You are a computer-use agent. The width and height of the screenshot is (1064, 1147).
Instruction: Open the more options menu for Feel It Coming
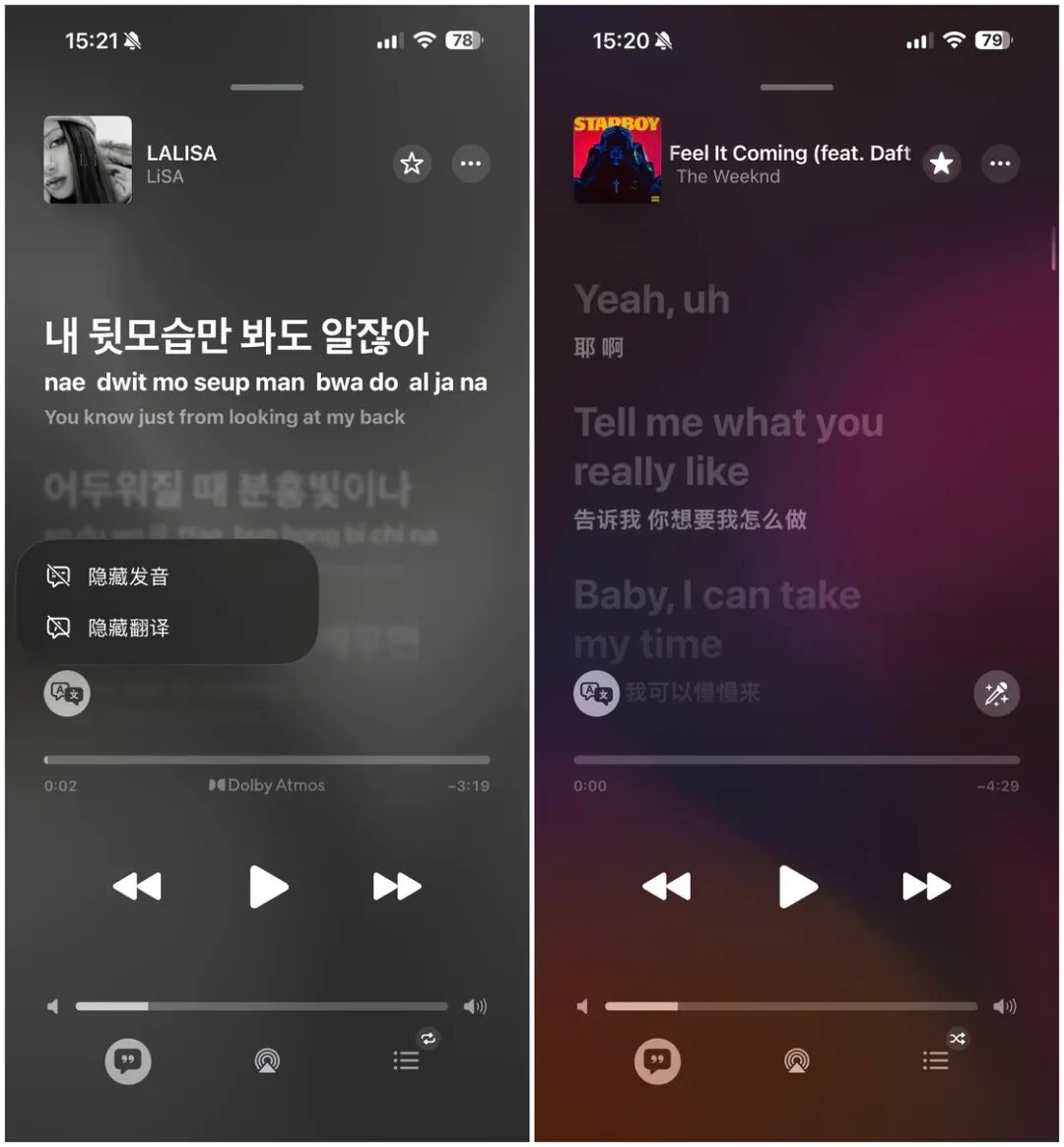tap(1000, 164)
